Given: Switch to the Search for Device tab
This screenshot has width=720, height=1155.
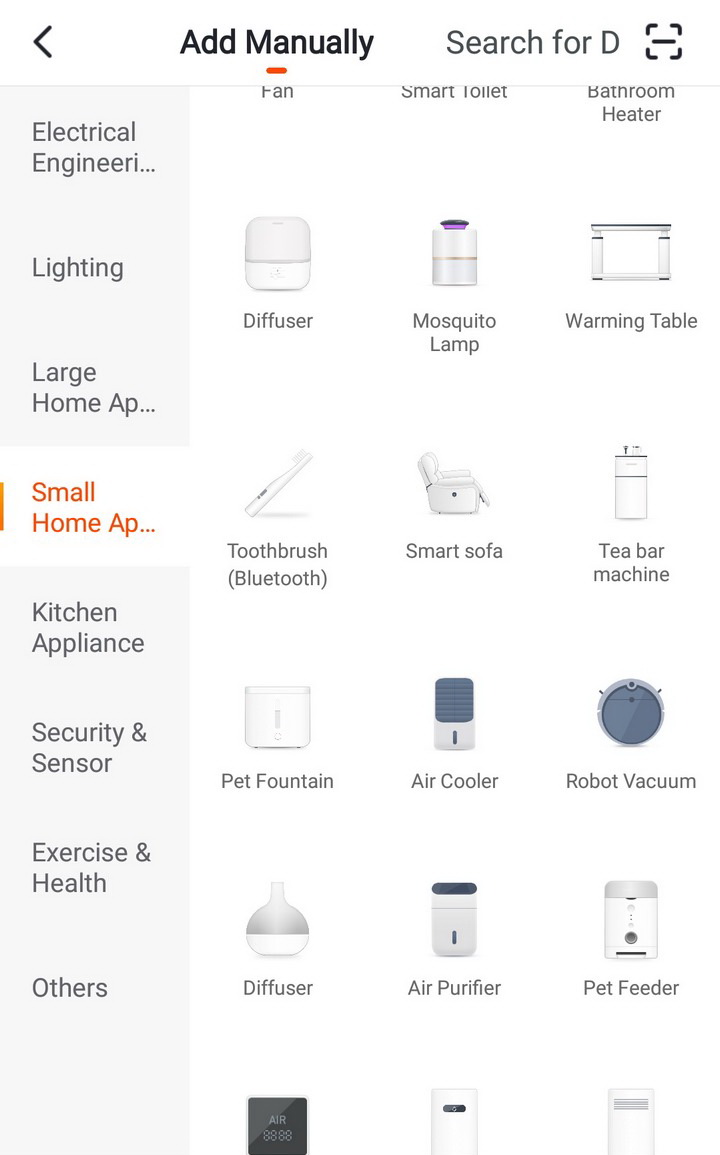Looking at the screenshot, I should point(532,43).
